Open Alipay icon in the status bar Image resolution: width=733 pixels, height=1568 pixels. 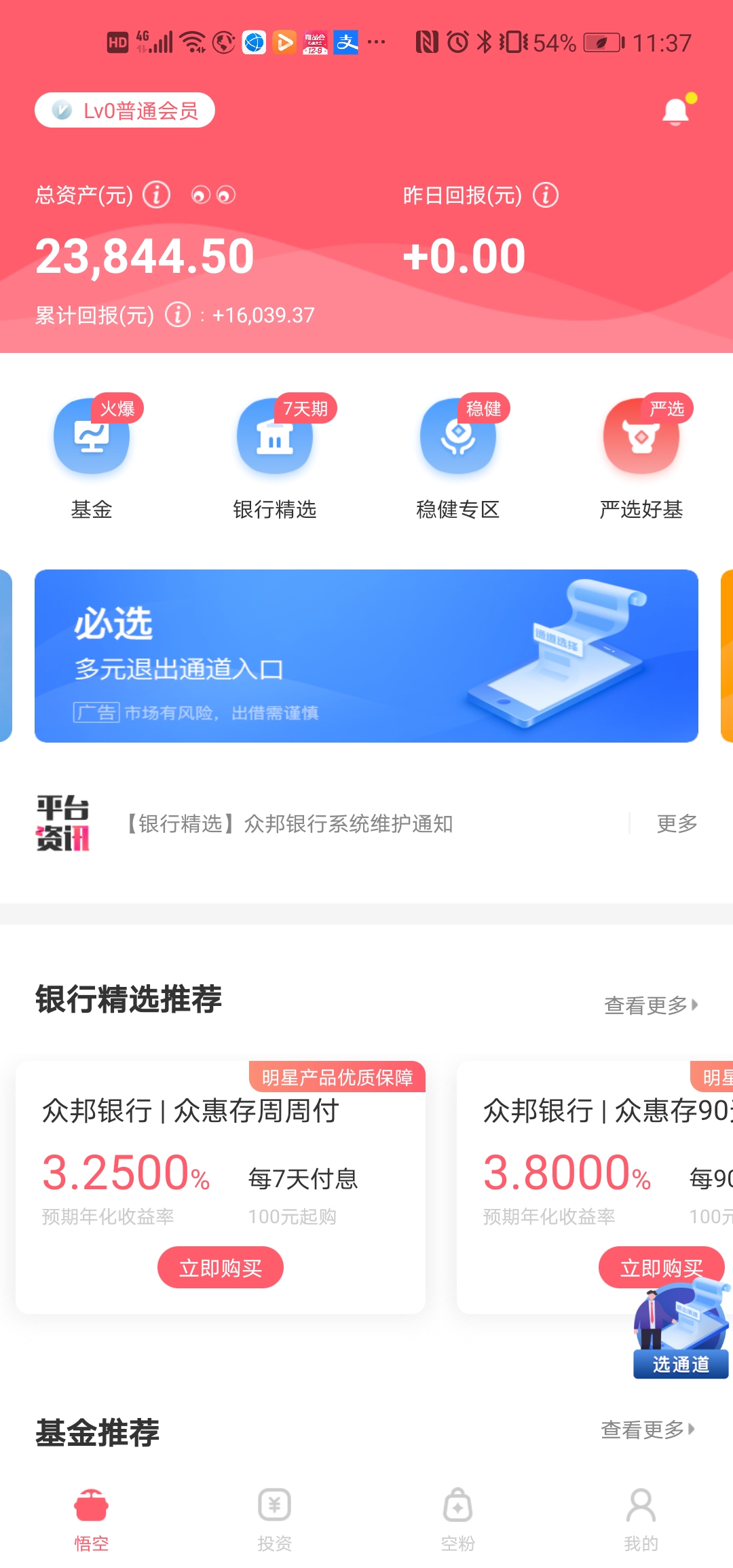click(345, 43)
